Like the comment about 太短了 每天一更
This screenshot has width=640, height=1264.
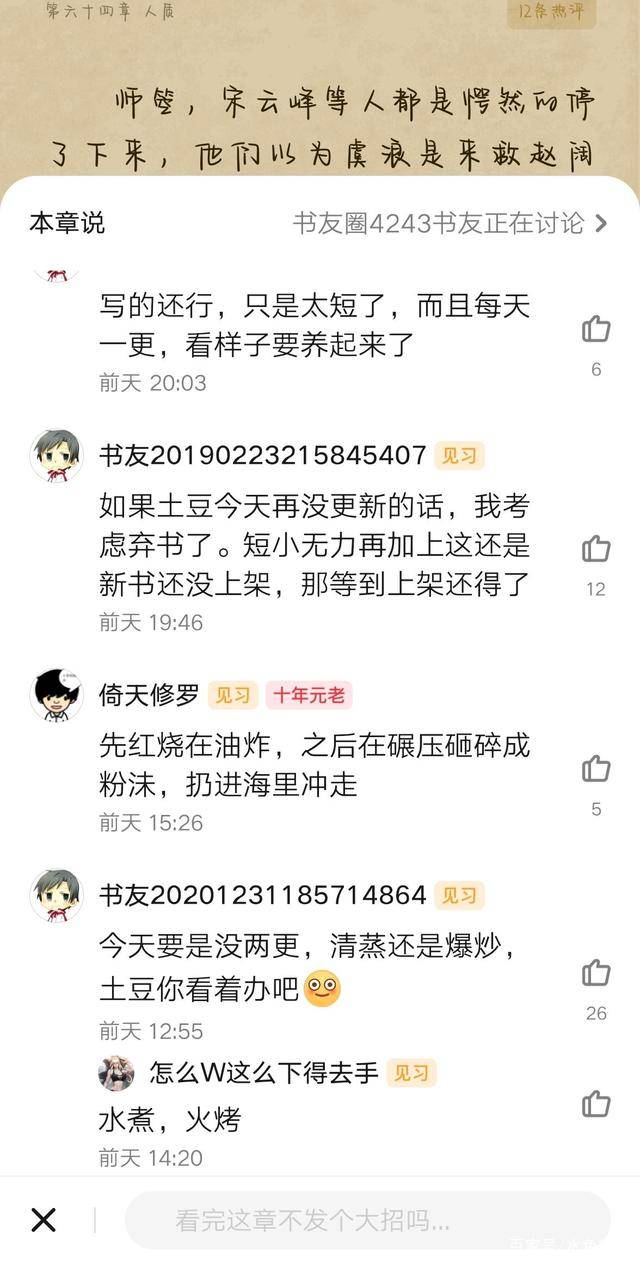tap(596, 329)
